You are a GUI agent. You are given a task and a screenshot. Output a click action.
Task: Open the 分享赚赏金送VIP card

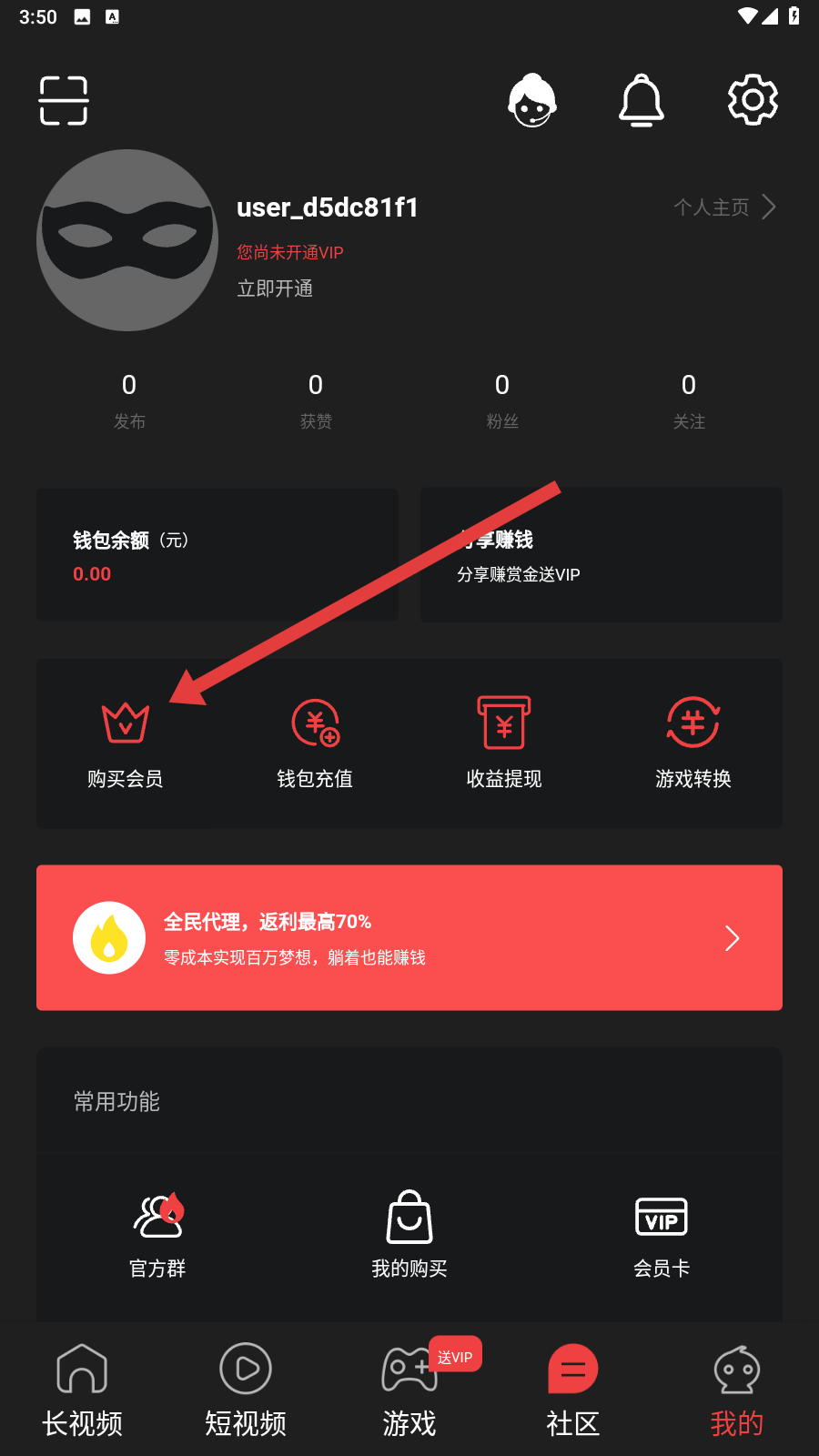[601, 555]
